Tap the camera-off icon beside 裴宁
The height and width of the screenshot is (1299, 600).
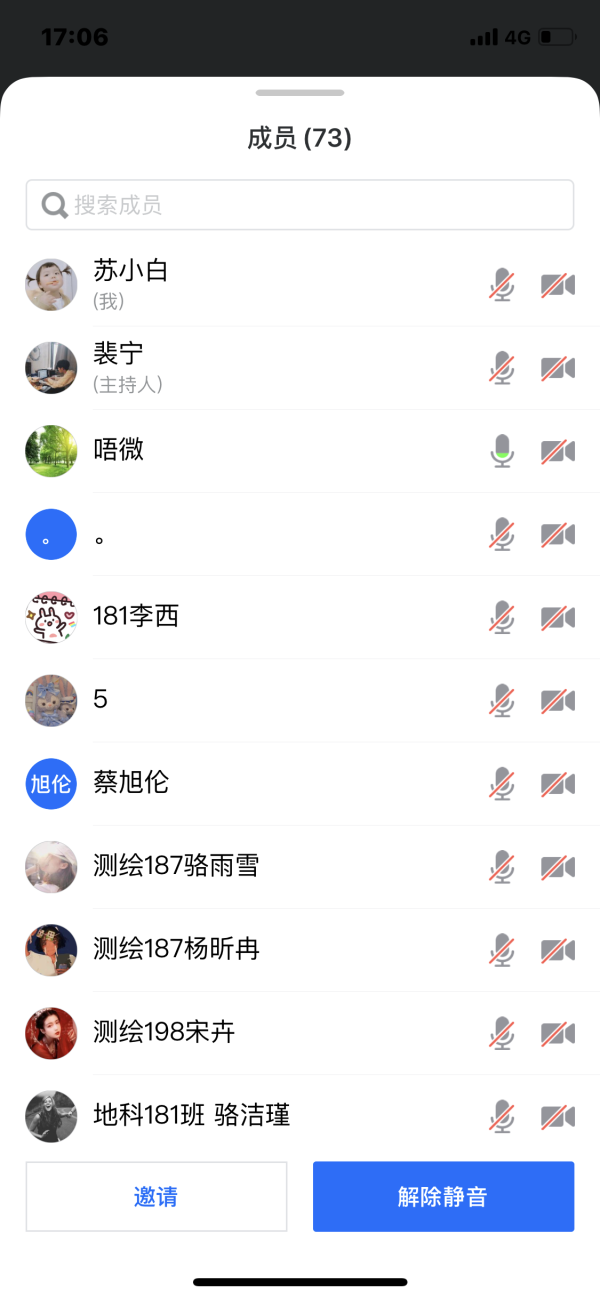(x=558, y=368)
